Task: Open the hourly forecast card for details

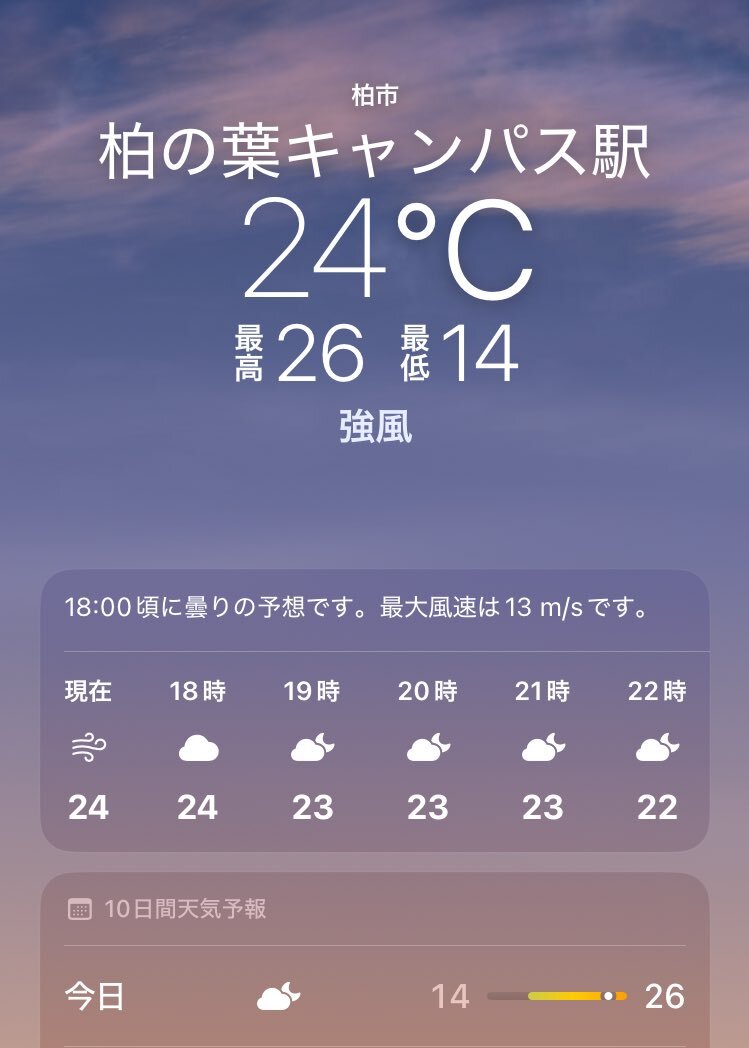Action: point(374,710)
